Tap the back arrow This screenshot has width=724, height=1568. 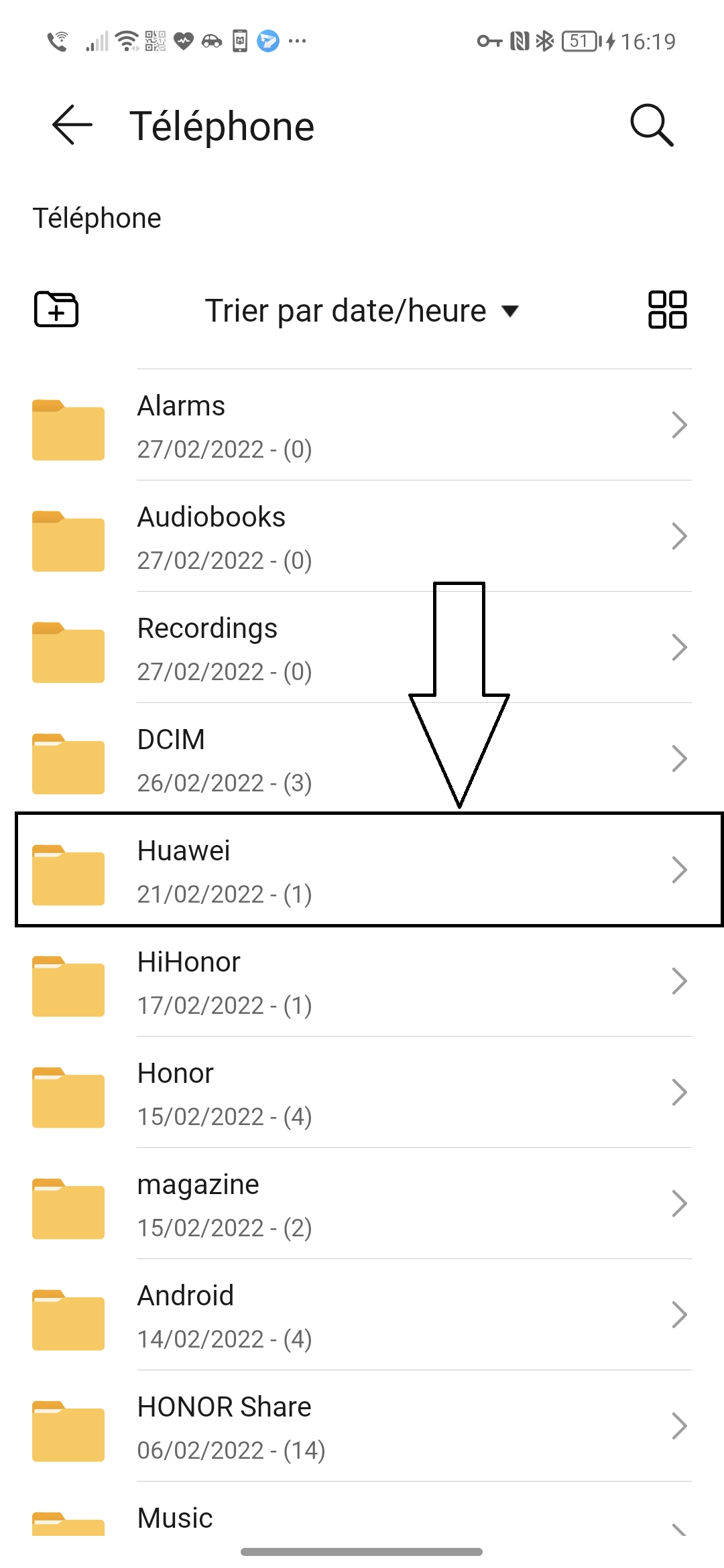pos(69,125)
